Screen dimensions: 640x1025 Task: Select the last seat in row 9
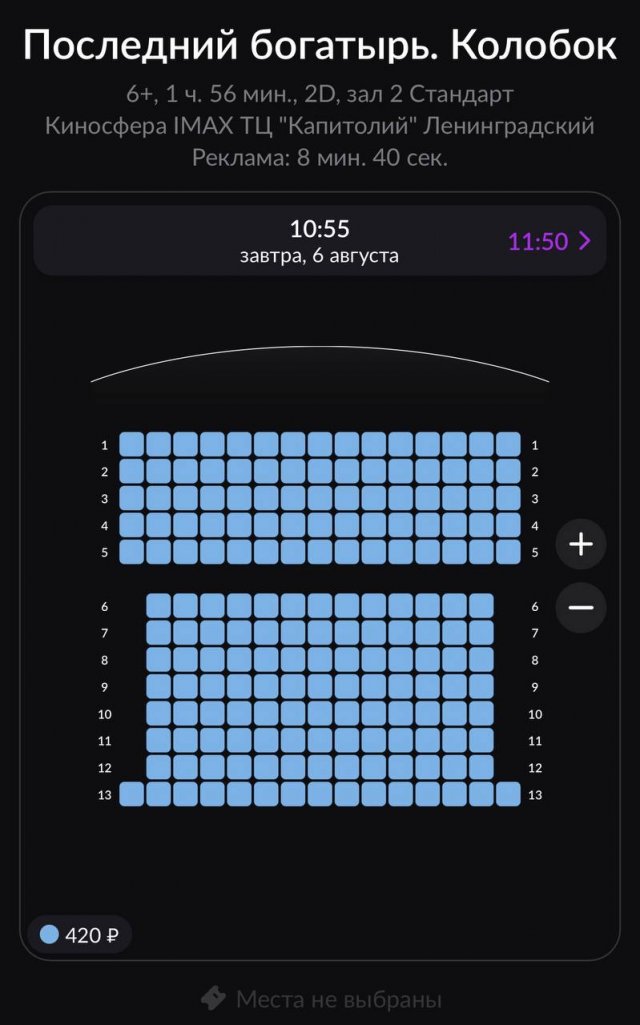pos(481,686)
